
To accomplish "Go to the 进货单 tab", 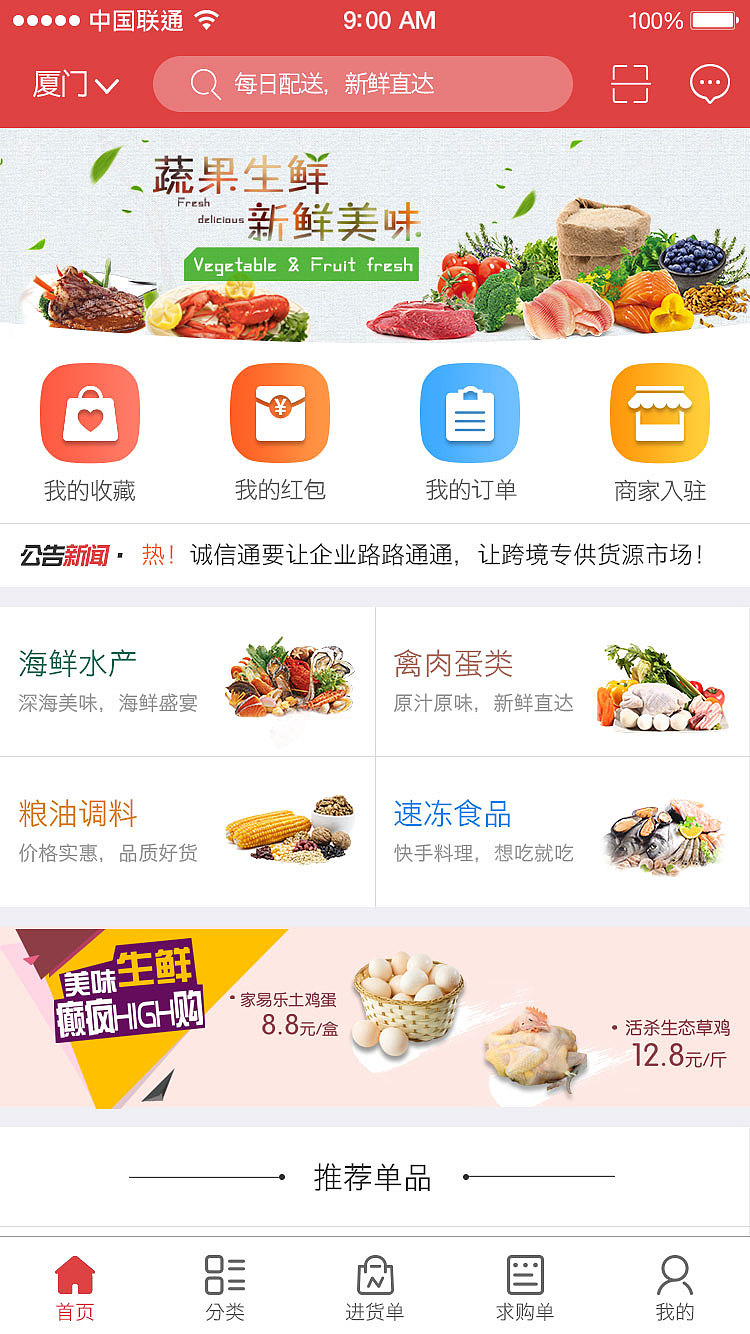I will [x=375, y=1288].
